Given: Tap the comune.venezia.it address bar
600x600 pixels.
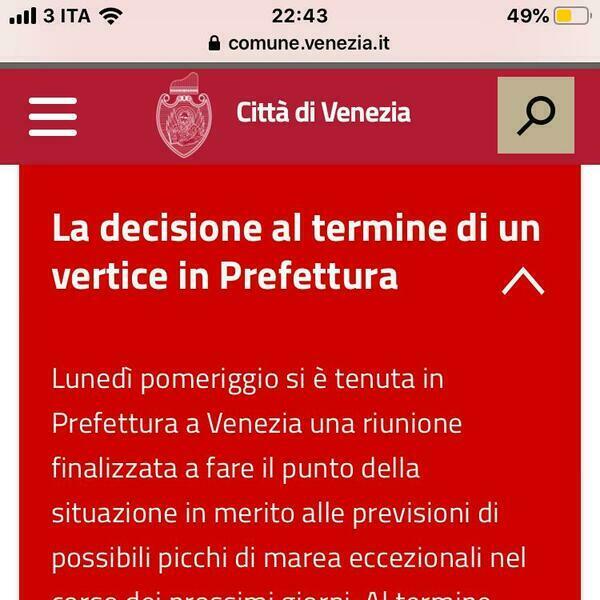Looking at the screenshot, I should click(x=300, y=43).
